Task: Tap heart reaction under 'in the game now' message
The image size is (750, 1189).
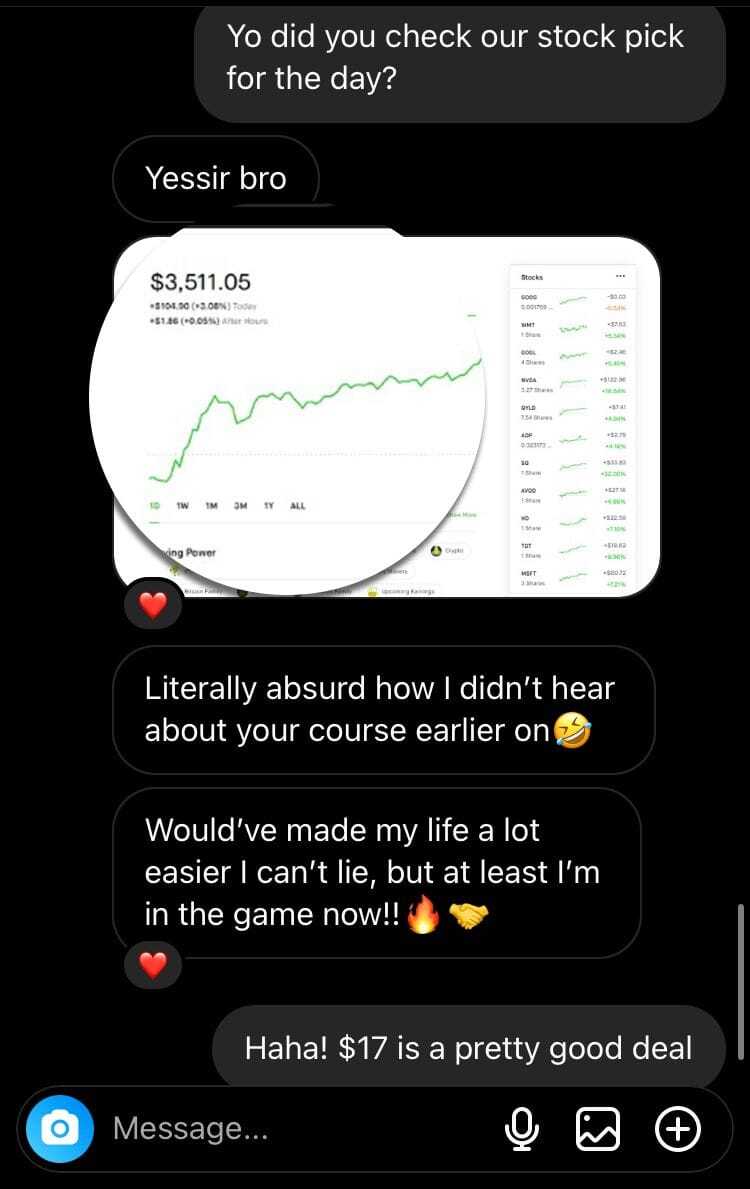Action: (152, 966)
